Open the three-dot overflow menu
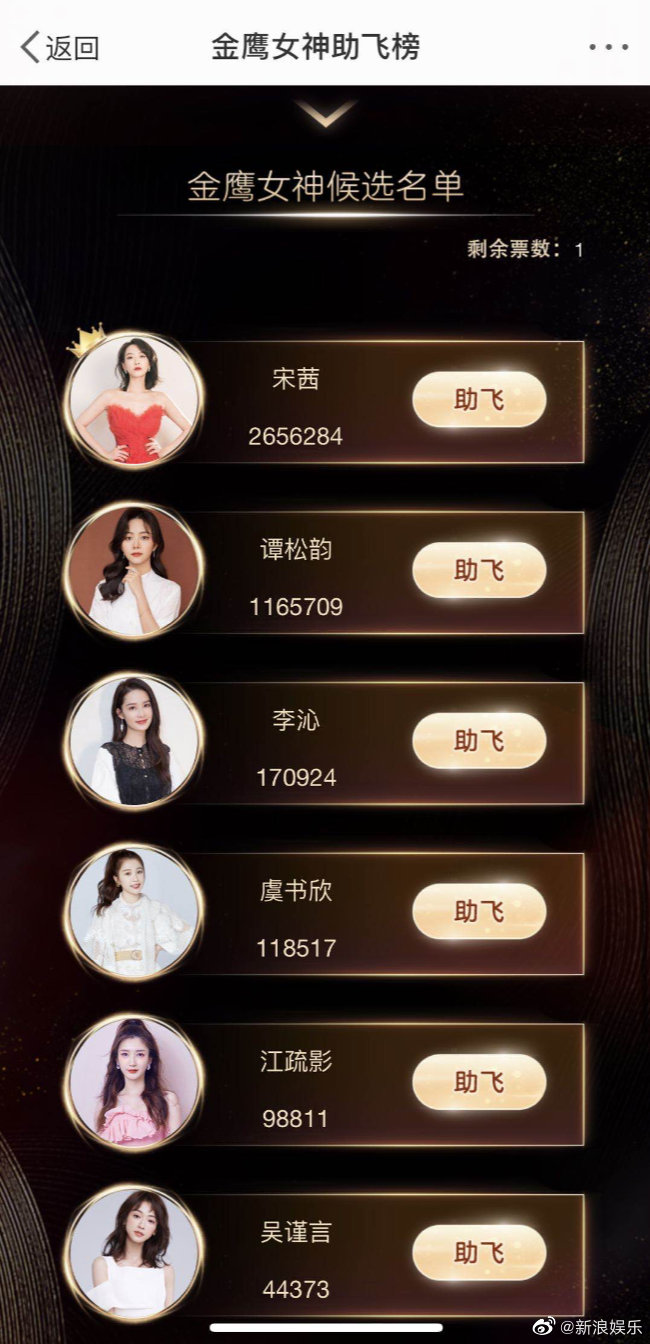 (607, 47)
